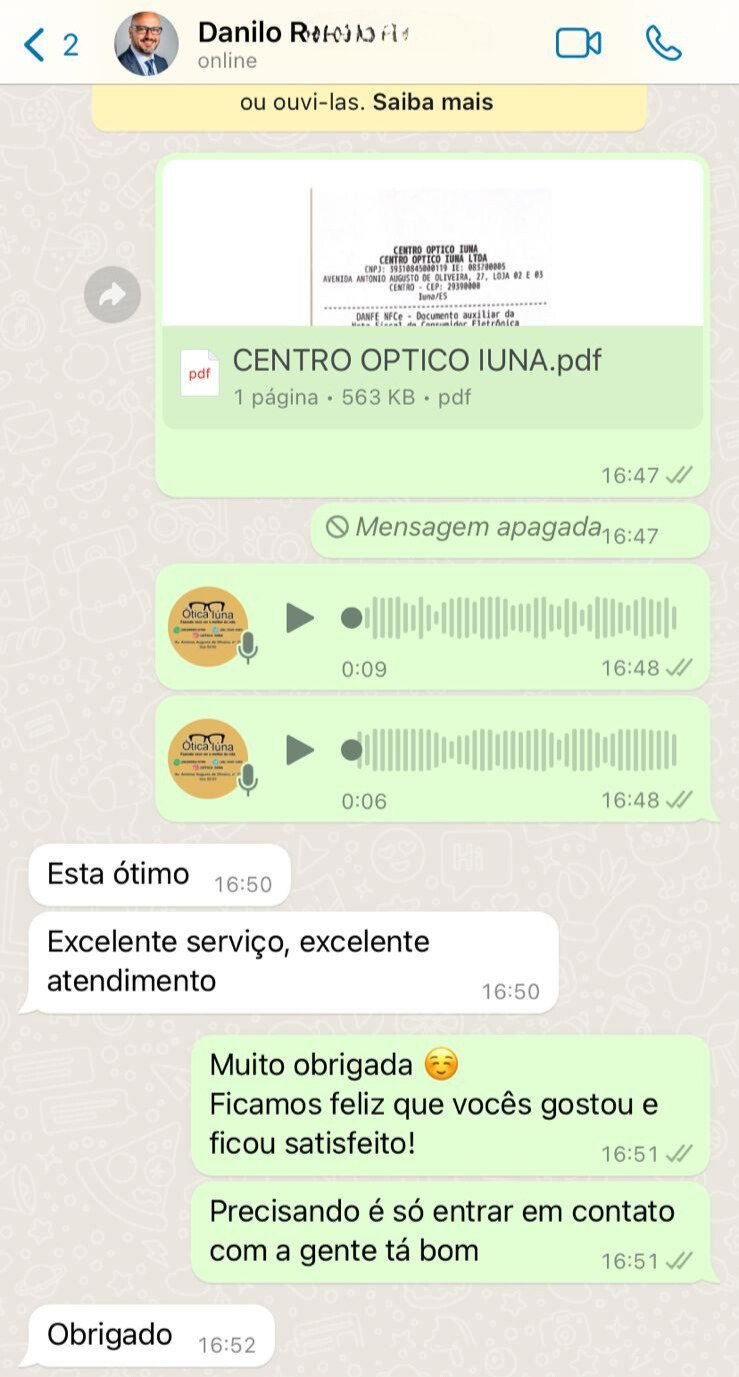Play the 0:06 voice message
This screenshot has width=739, height=1377.
coord(298,750)
